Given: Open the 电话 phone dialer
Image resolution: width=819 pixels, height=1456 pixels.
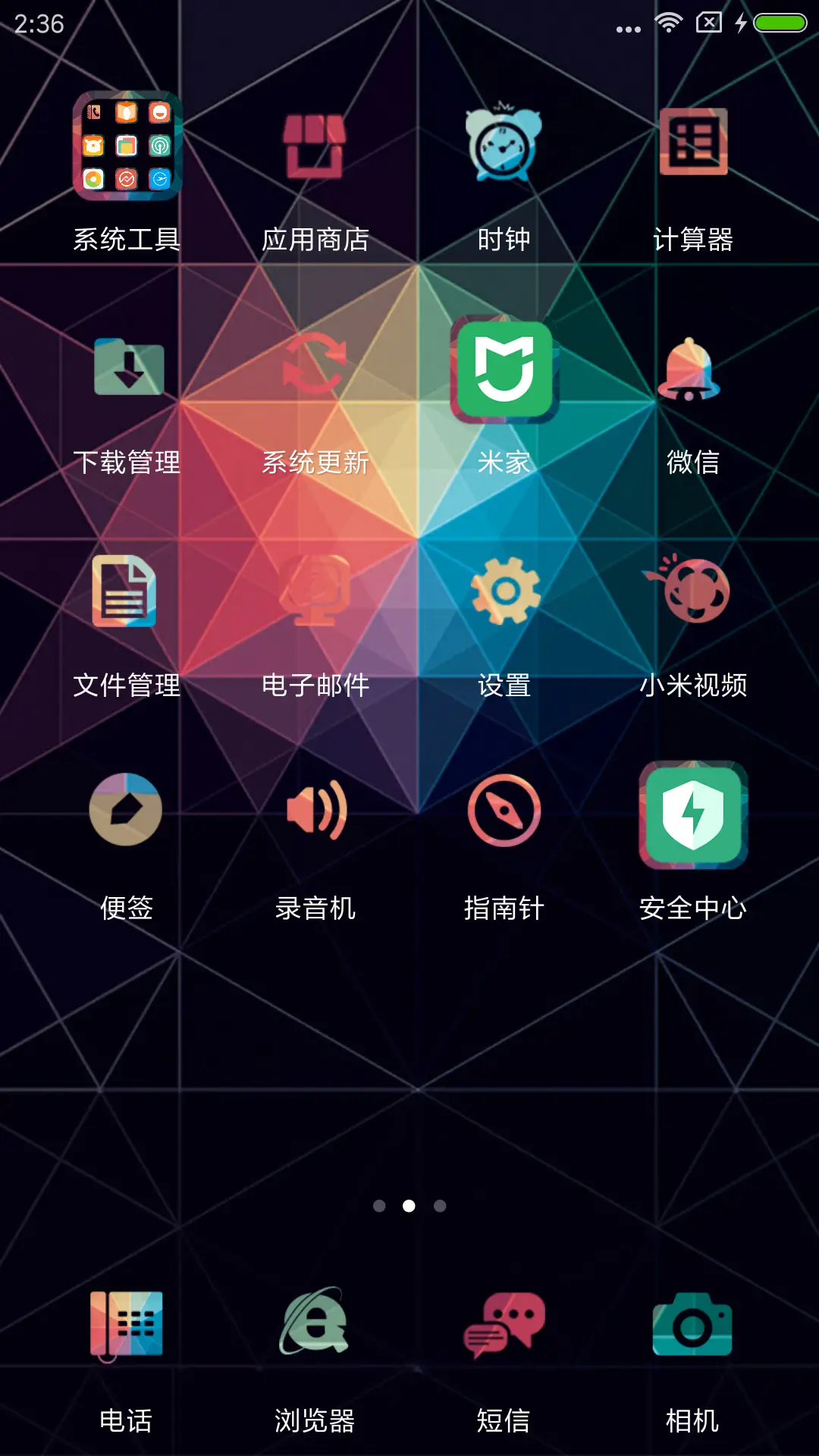Looking at the screenshot, I should coord(126,1324).
